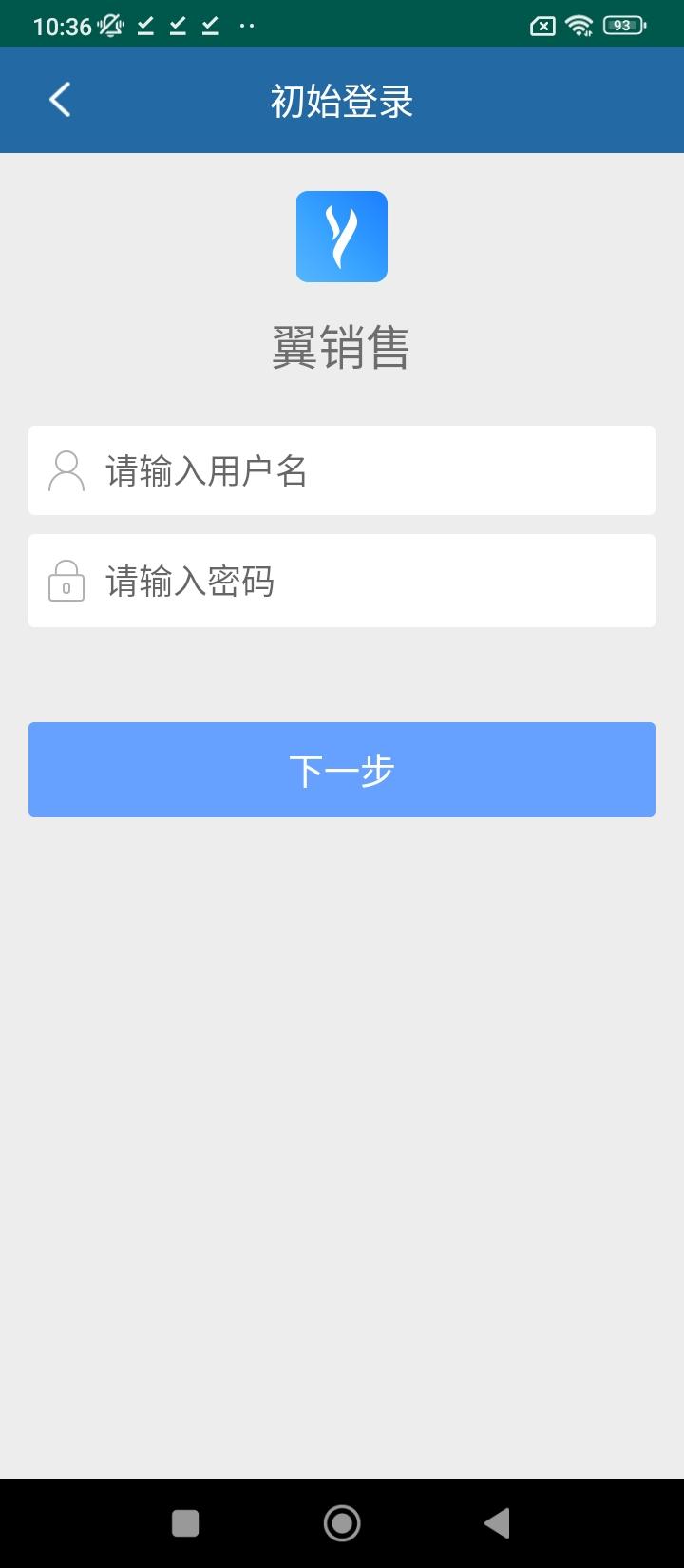Click the battery indicator showing 93
684x1568 pixels.
pyautogui.click(x=622, y=26)
